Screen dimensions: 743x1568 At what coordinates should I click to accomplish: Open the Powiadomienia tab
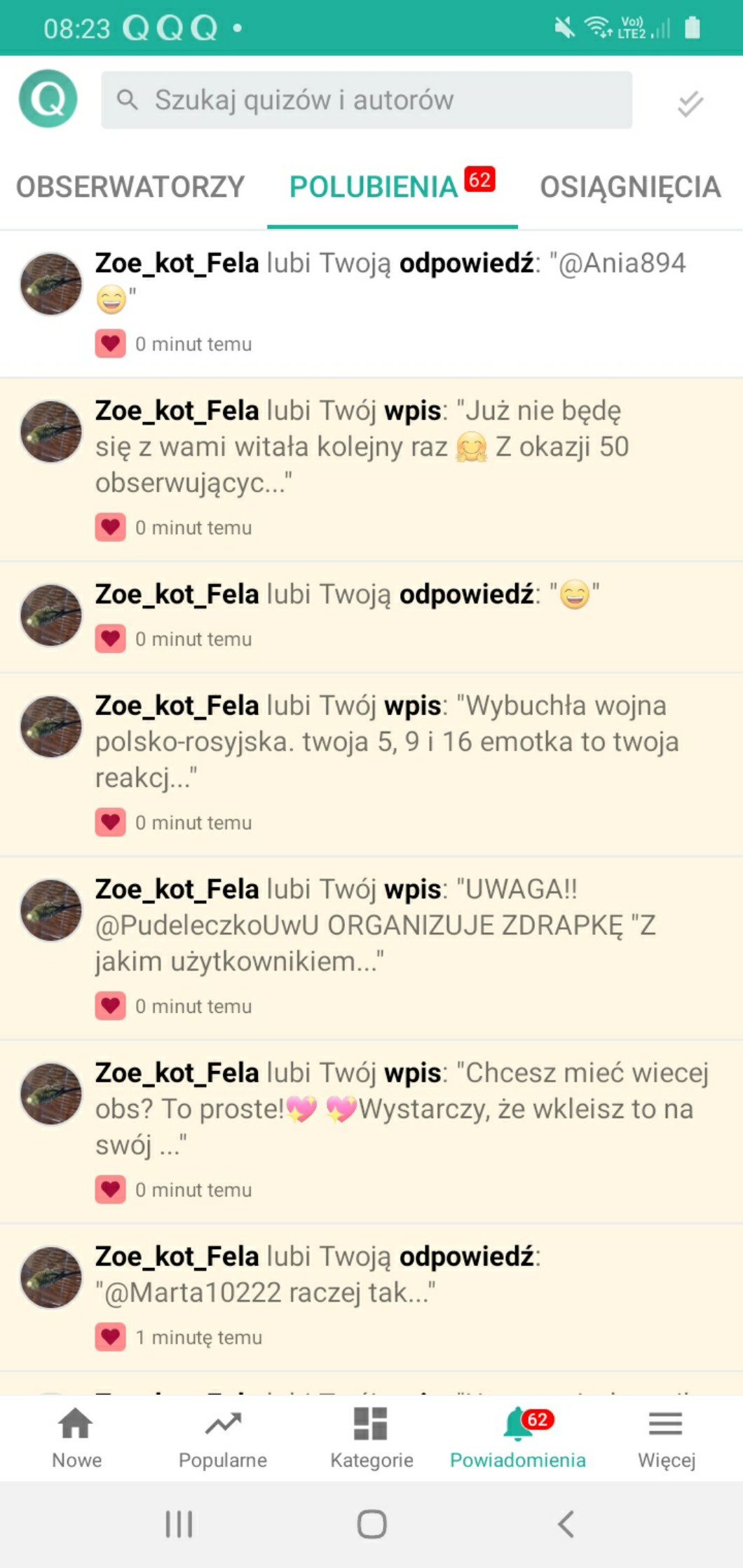tap(518, 1437)
